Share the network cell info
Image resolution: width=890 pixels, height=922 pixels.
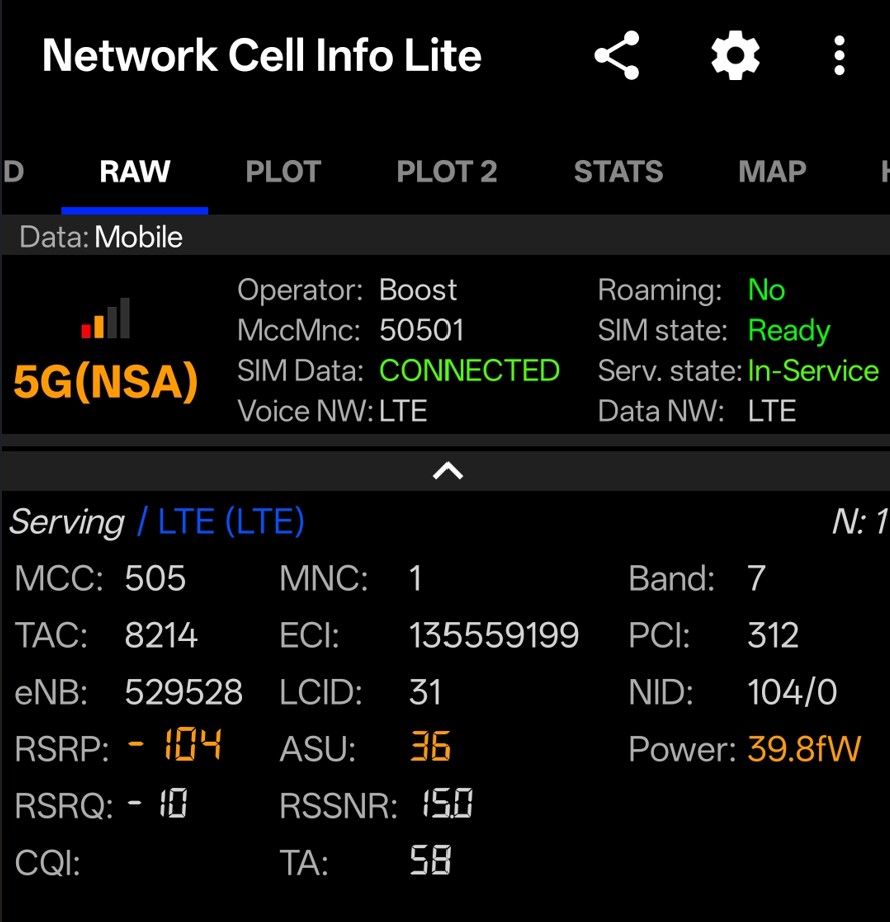point(616,56)
